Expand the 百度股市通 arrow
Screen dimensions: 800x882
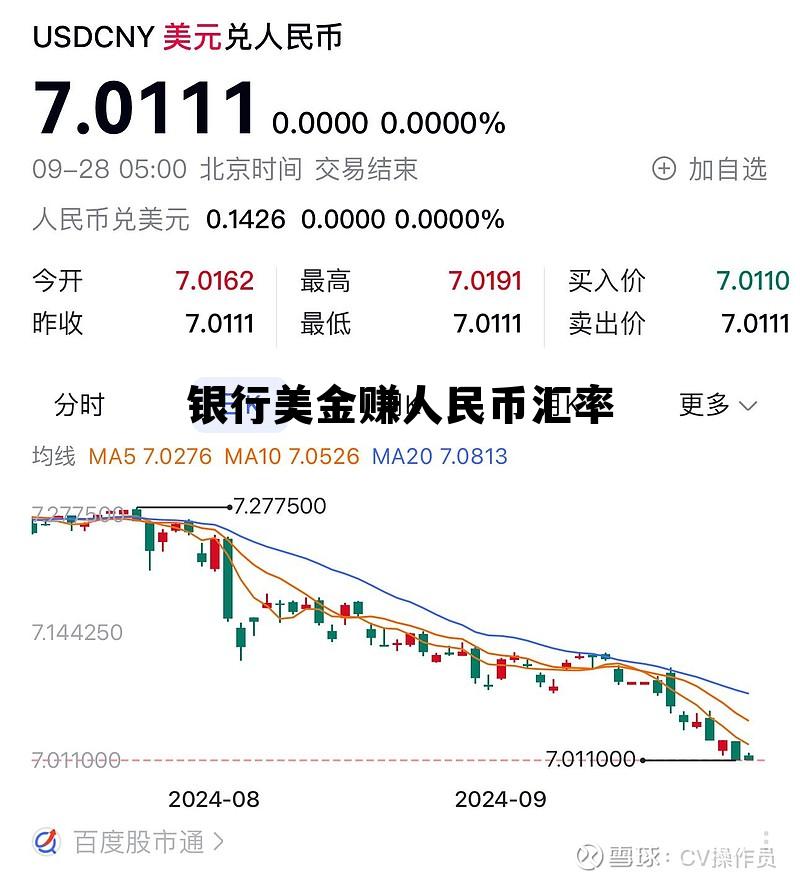pos(216,842)
